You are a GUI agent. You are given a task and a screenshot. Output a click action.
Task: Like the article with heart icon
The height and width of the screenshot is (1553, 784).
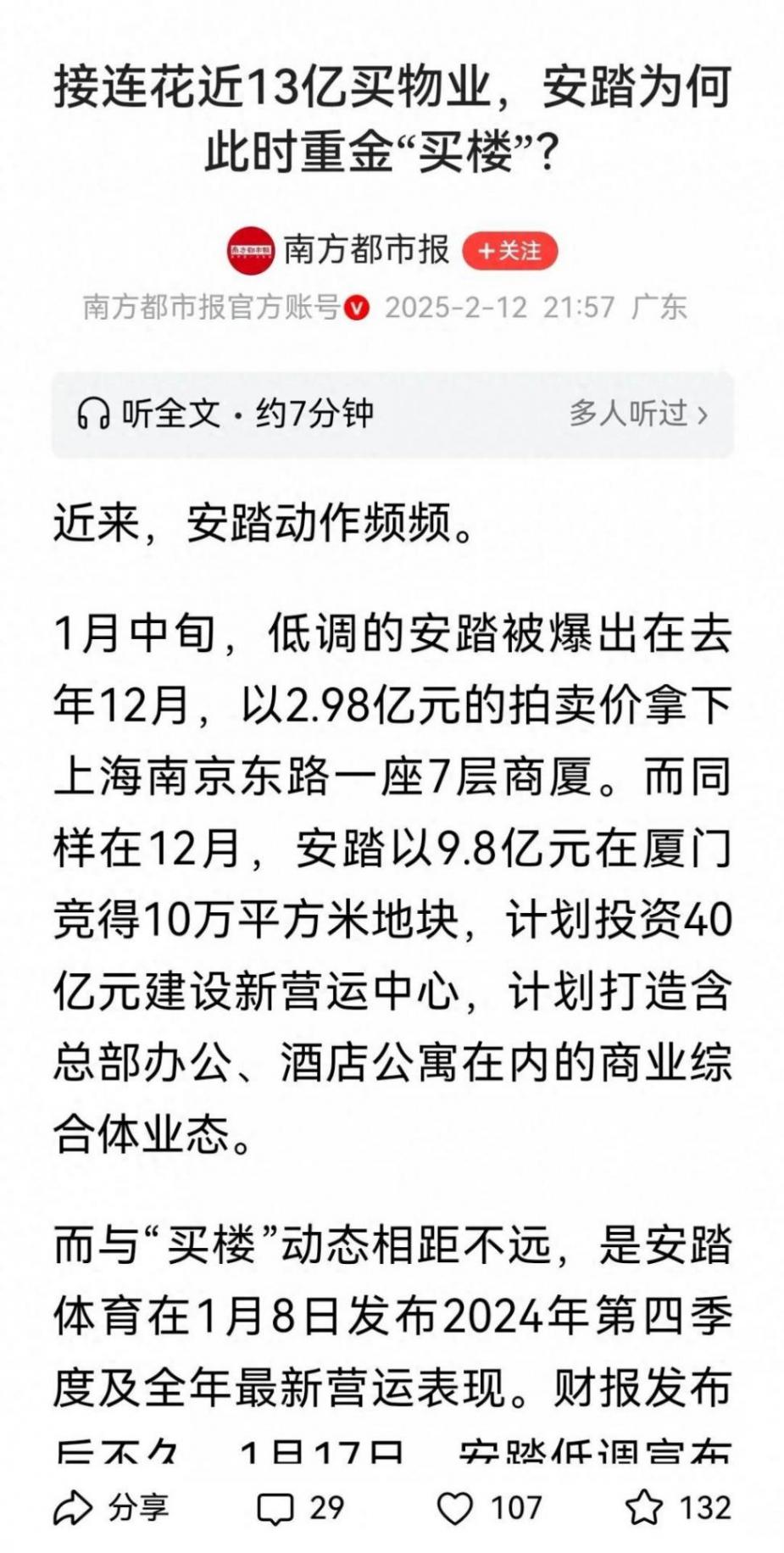point(489,1507)
